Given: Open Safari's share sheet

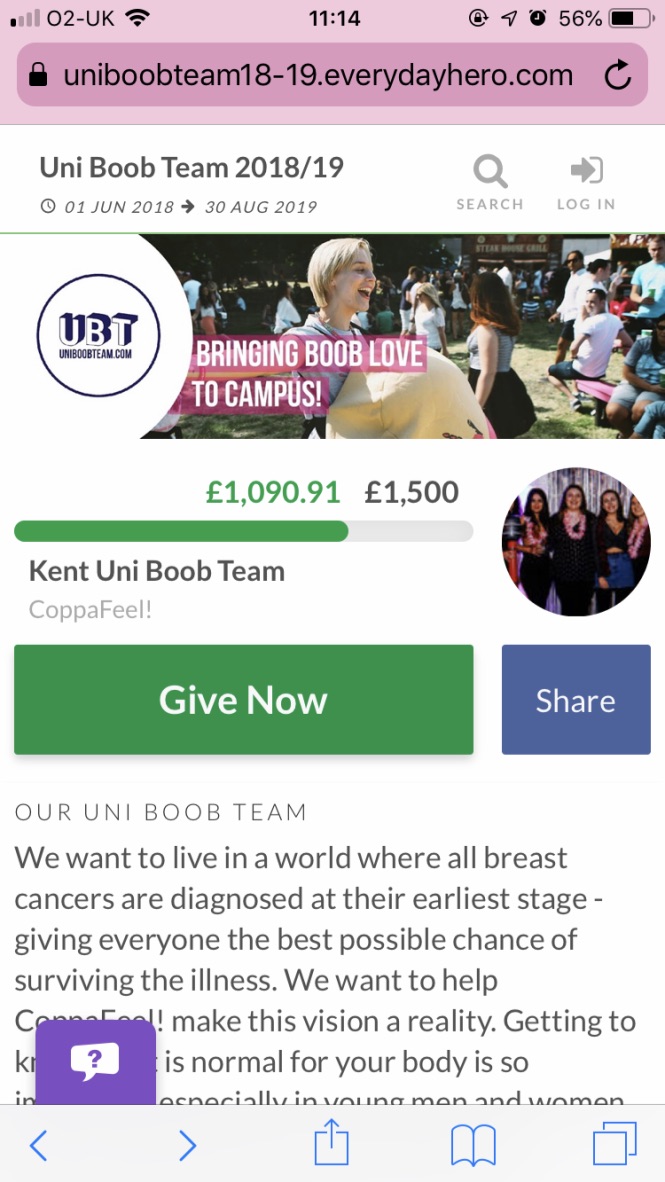Looking at the screenshot, I should coord(331,1143).
